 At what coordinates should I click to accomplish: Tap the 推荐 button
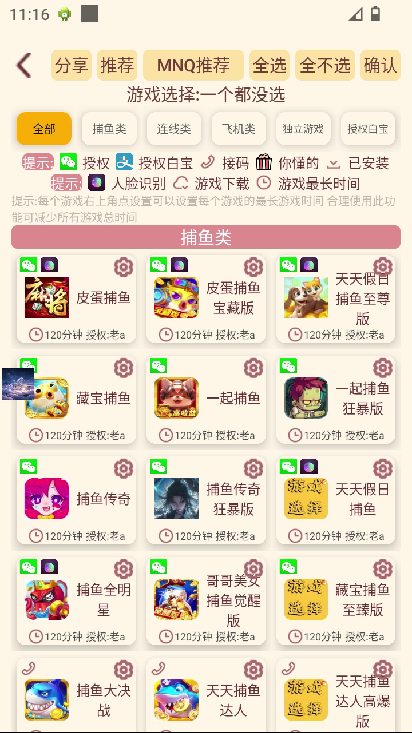(117, 65)
